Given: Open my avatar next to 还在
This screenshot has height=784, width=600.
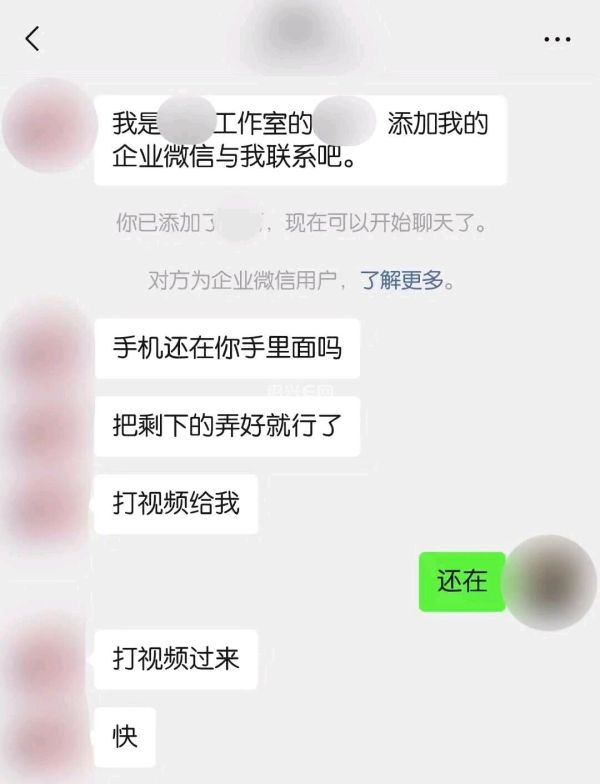Looking at the screenshot, I should [x=546, y=582].
